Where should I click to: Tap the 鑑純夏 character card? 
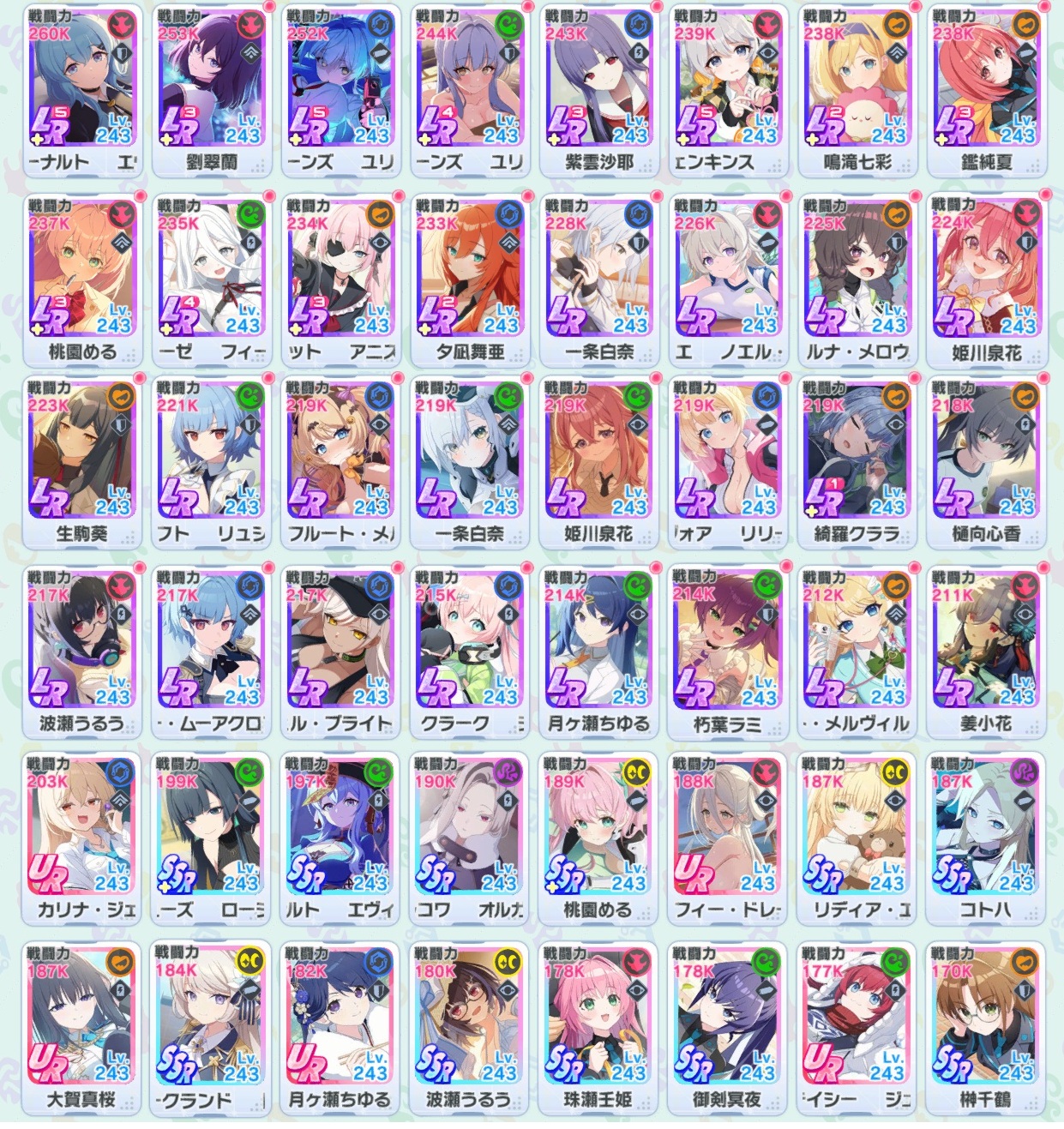(986, 89)
